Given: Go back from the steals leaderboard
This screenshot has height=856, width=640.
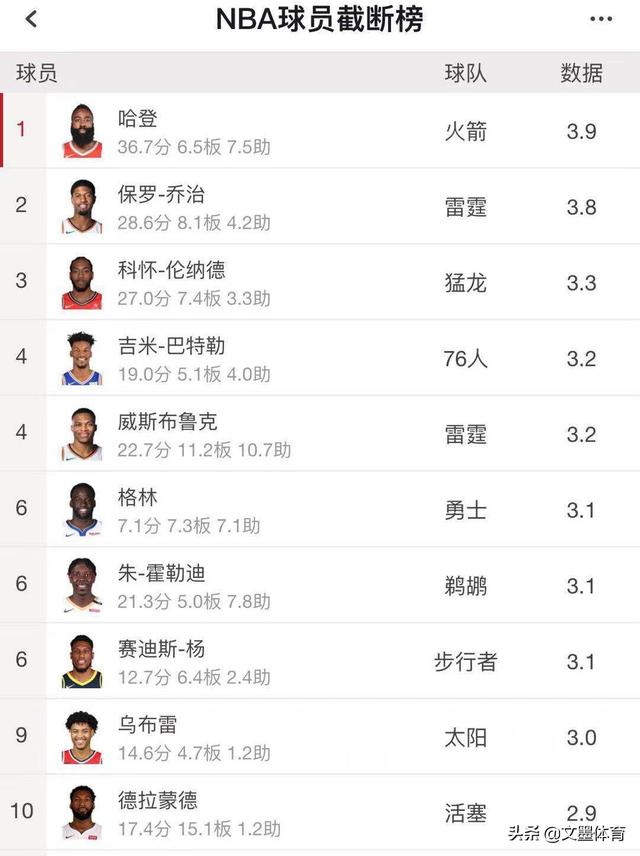Looking at the screenshot, I should (x=31, y=19).
